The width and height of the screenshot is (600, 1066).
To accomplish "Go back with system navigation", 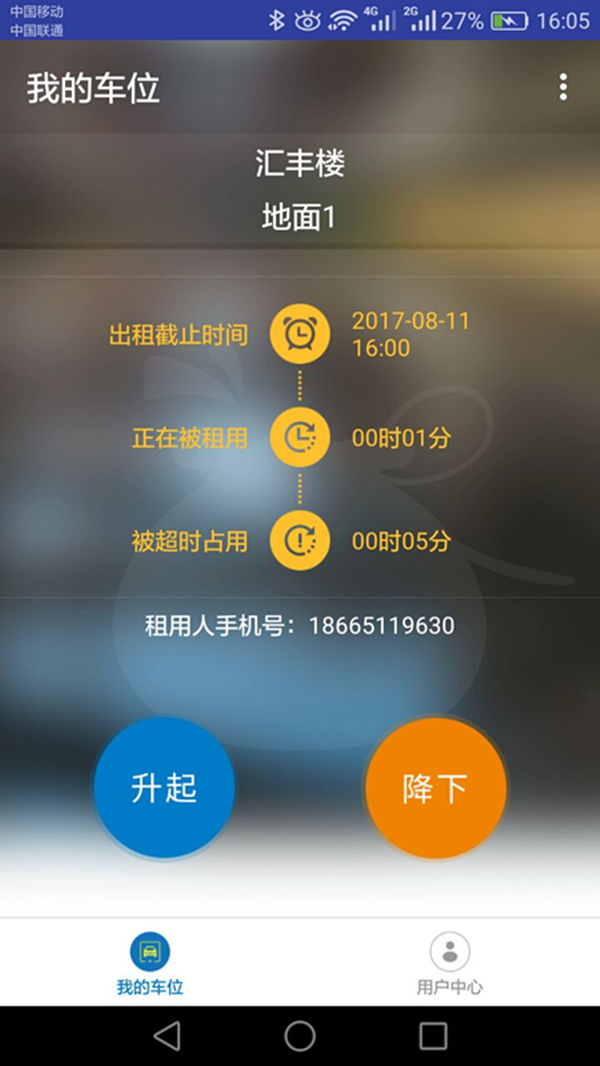I will 167,1036.
